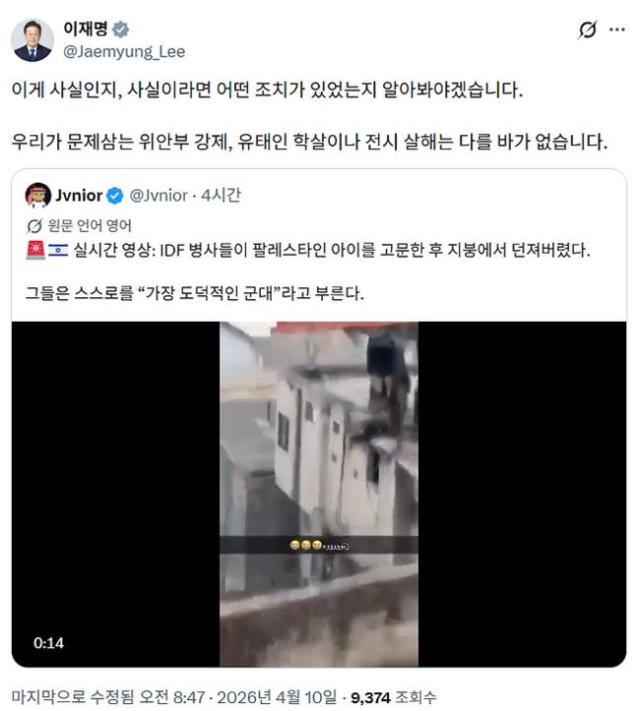This screenshot has height=711, width=640.
Task: Tap the Grok icon beside the overflow menu
Action: pos(588,31)
